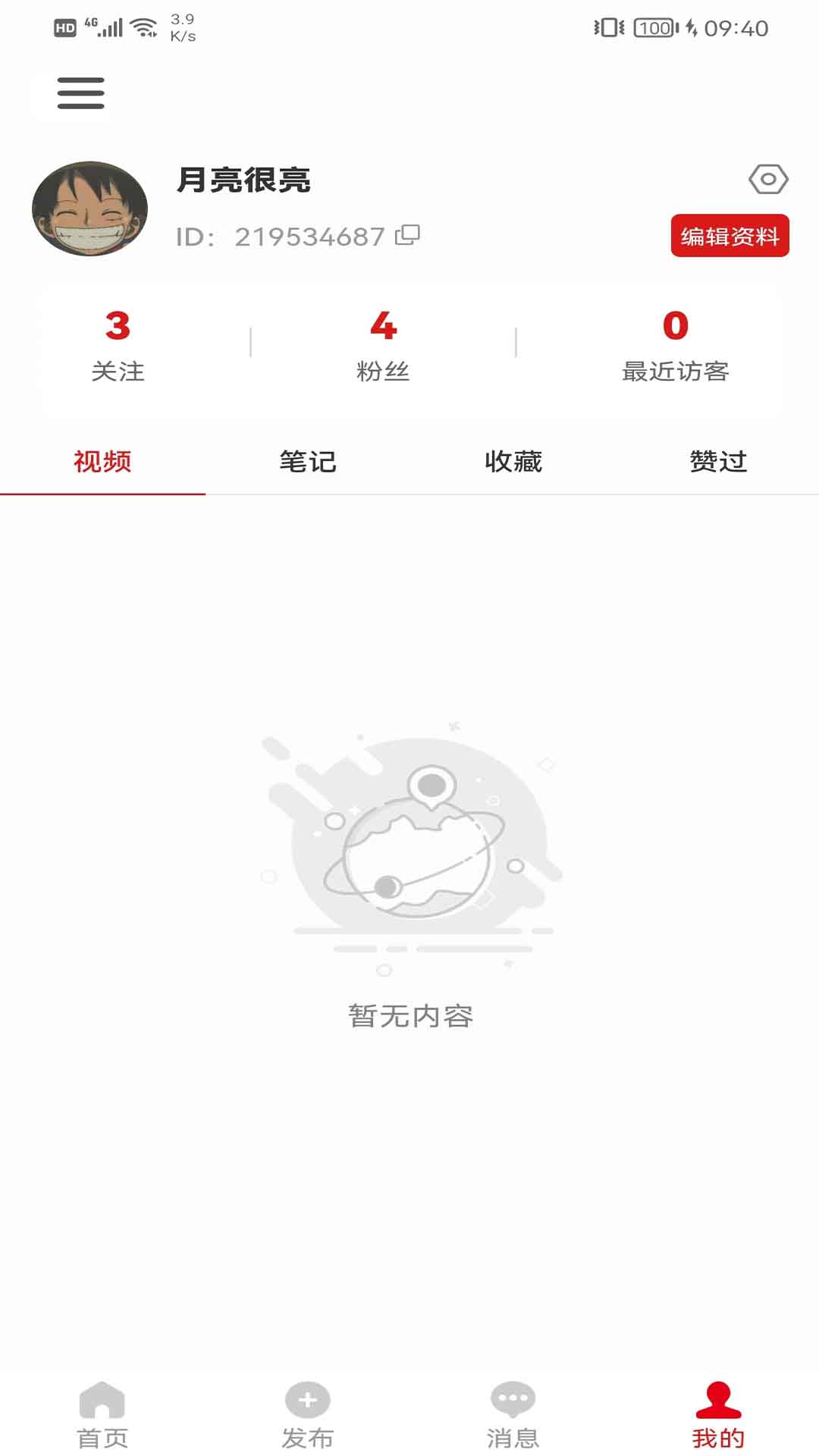Switch to the 笔记 tab
This screenshot has height=1456, width=819.
(308, 461)
